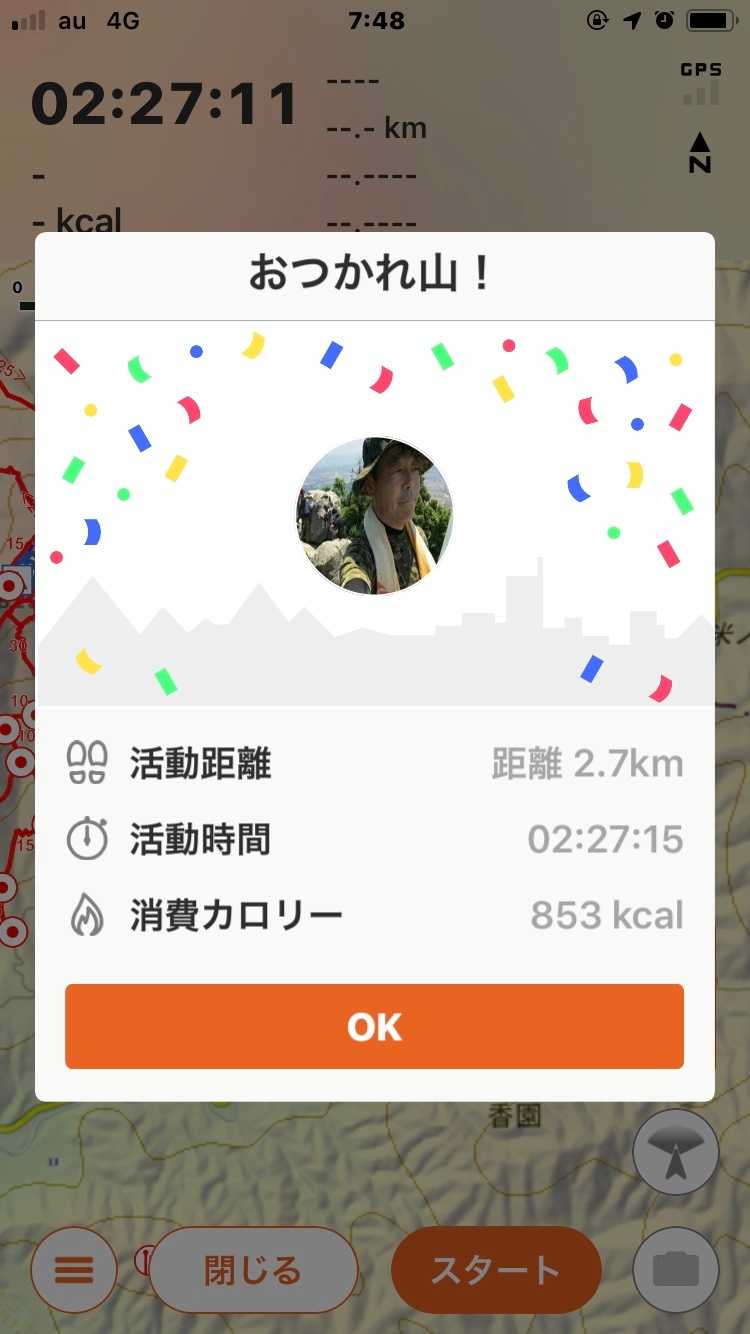Open the hamburger menu

74,1270
